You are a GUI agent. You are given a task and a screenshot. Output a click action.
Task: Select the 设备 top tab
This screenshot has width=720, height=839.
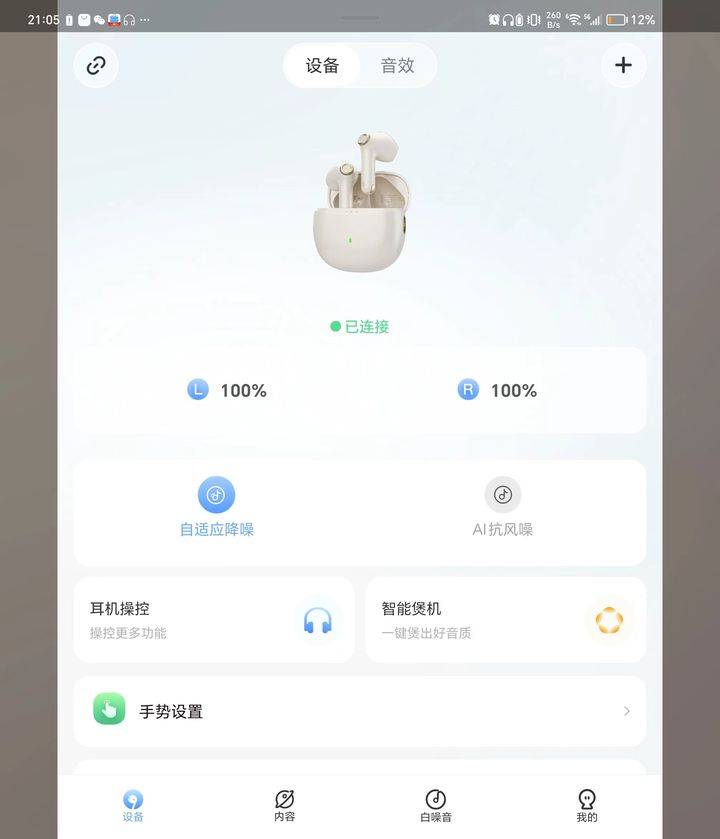point(322,66)
